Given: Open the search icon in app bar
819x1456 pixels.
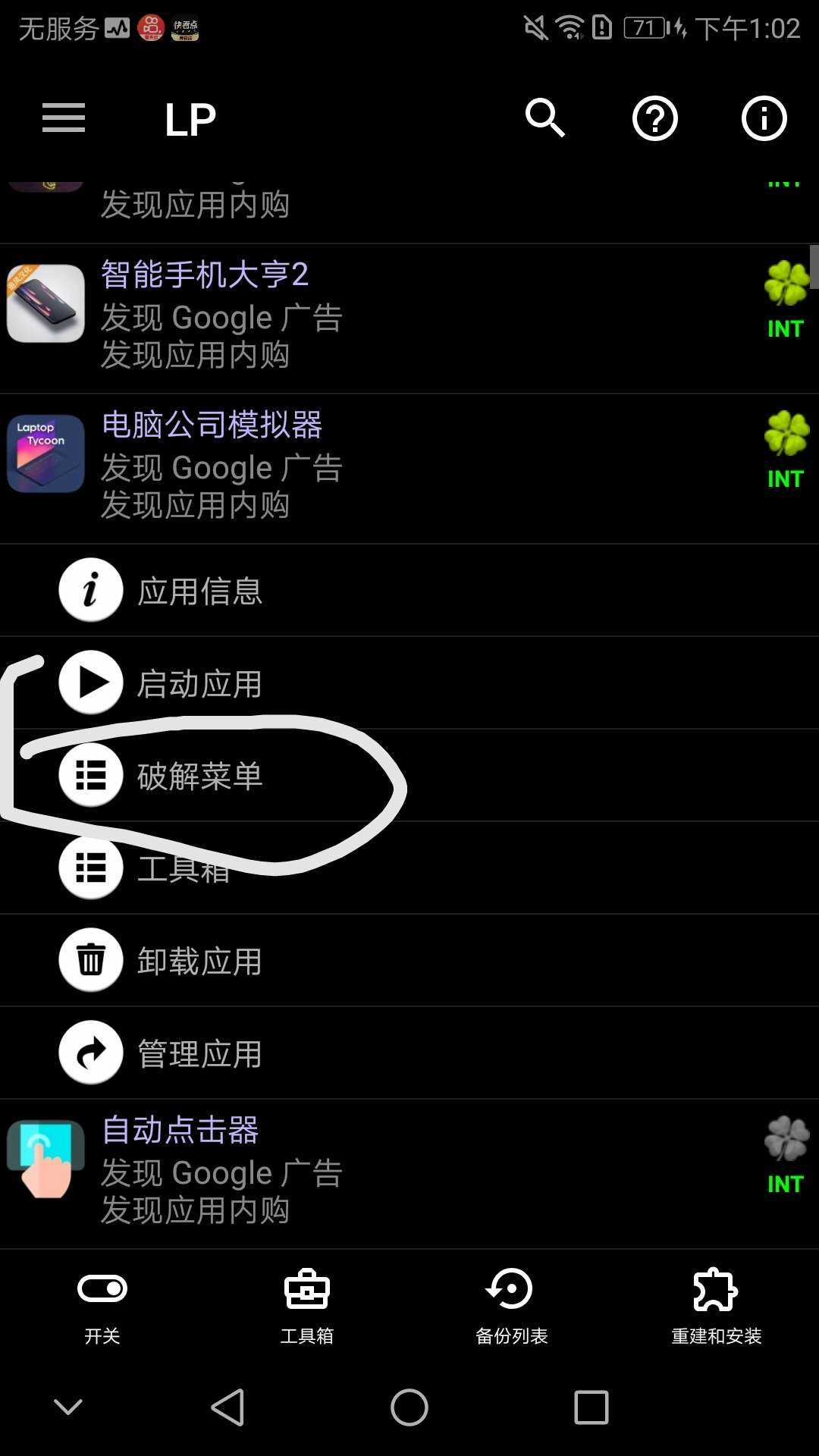Looking at the screenshot, I should tap(544, 118).
